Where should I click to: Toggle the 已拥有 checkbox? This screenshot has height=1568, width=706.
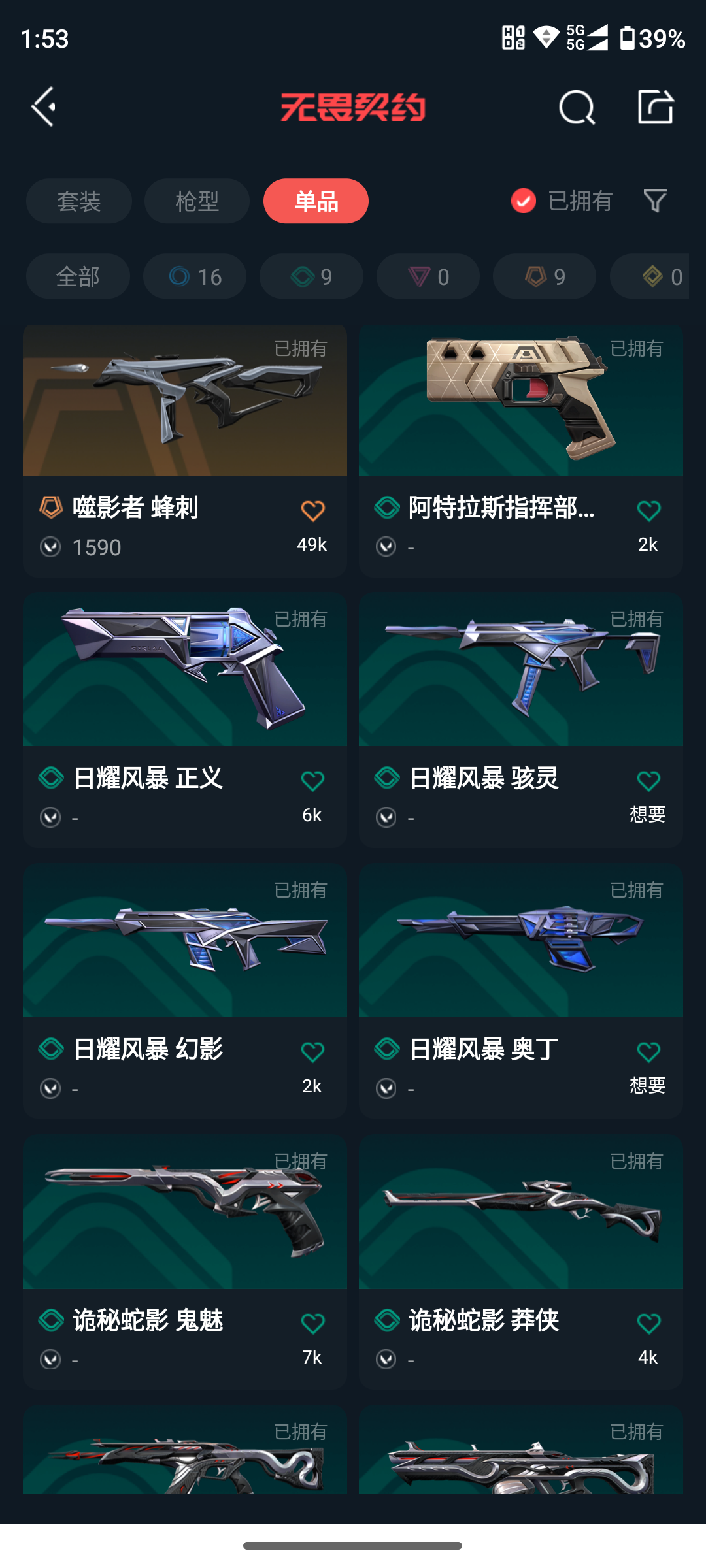pos(524,201)
